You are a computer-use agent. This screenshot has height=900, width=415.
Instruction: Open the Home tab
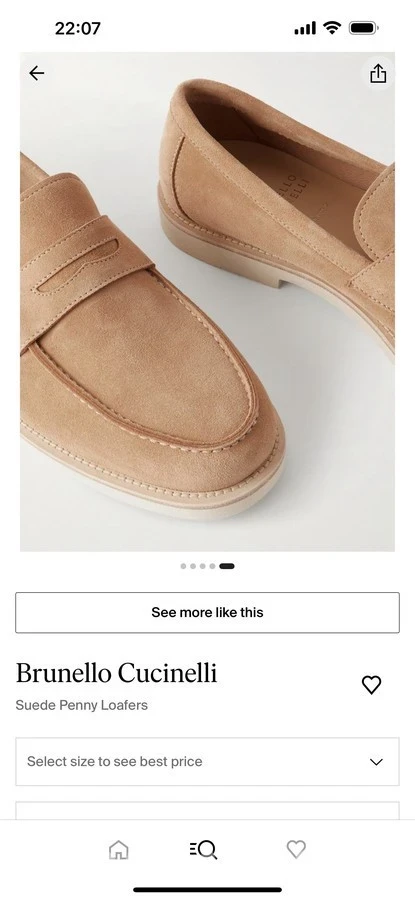point(118,849)
